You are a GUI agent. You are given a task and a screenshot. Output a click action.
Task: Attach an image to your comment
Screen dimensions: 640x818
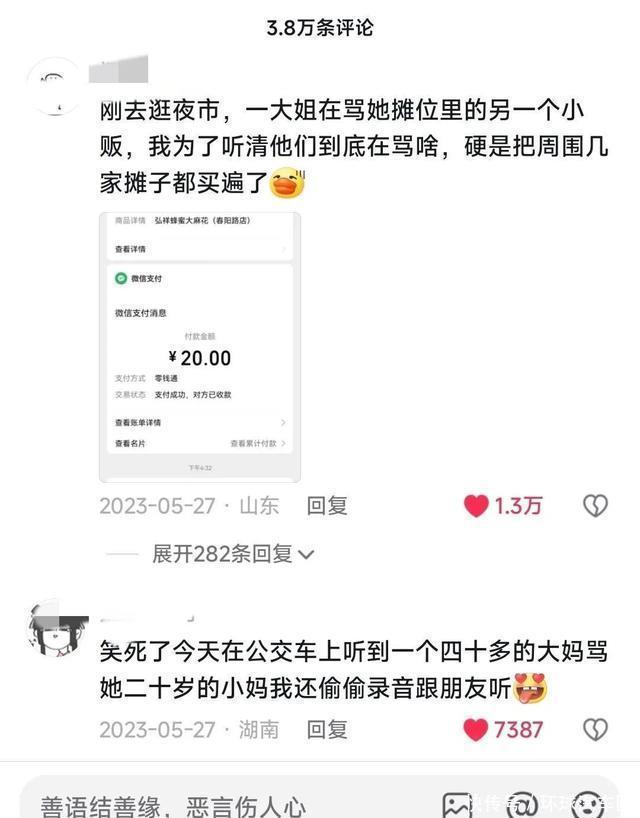tap(457, 803)
